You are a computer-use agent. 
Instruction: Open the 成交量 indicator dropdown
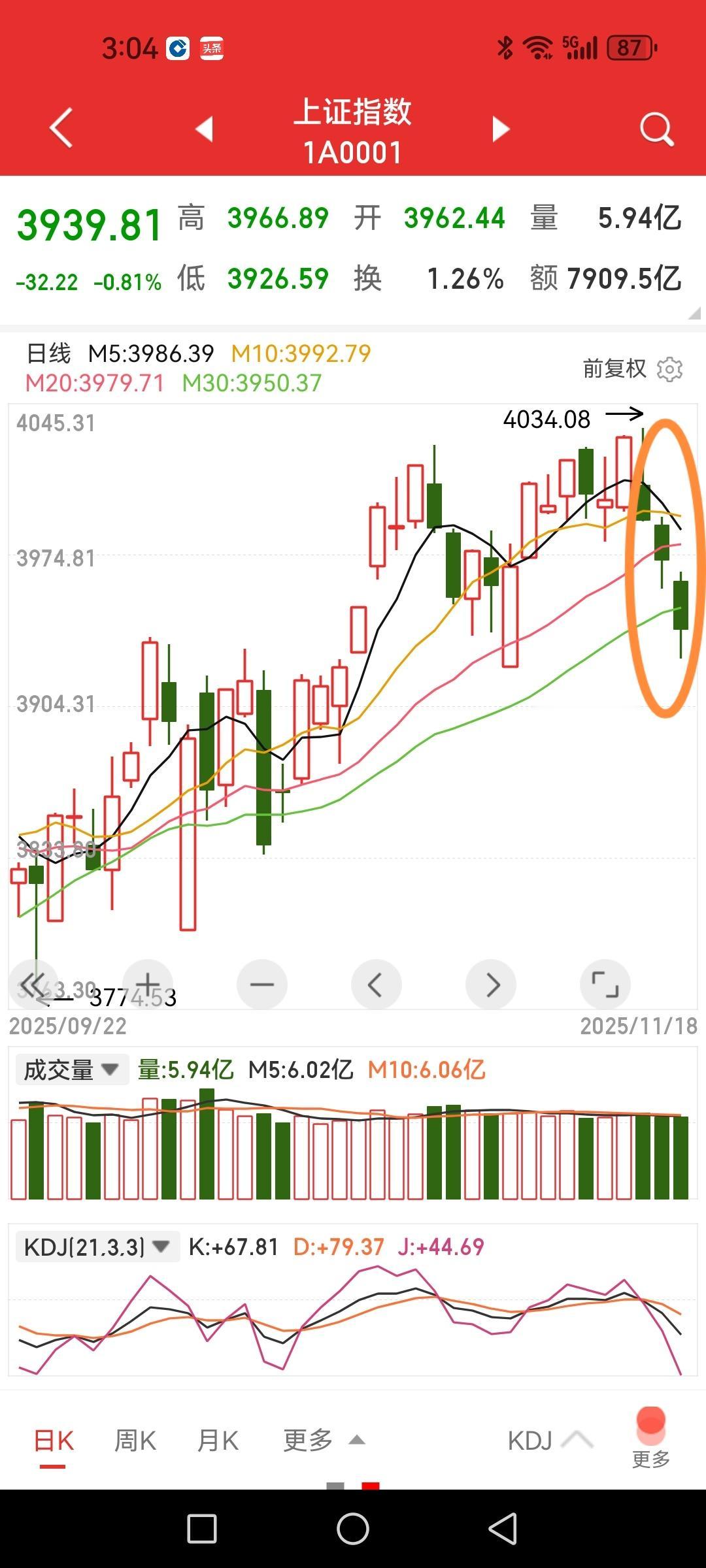(x=71, y=1069)
